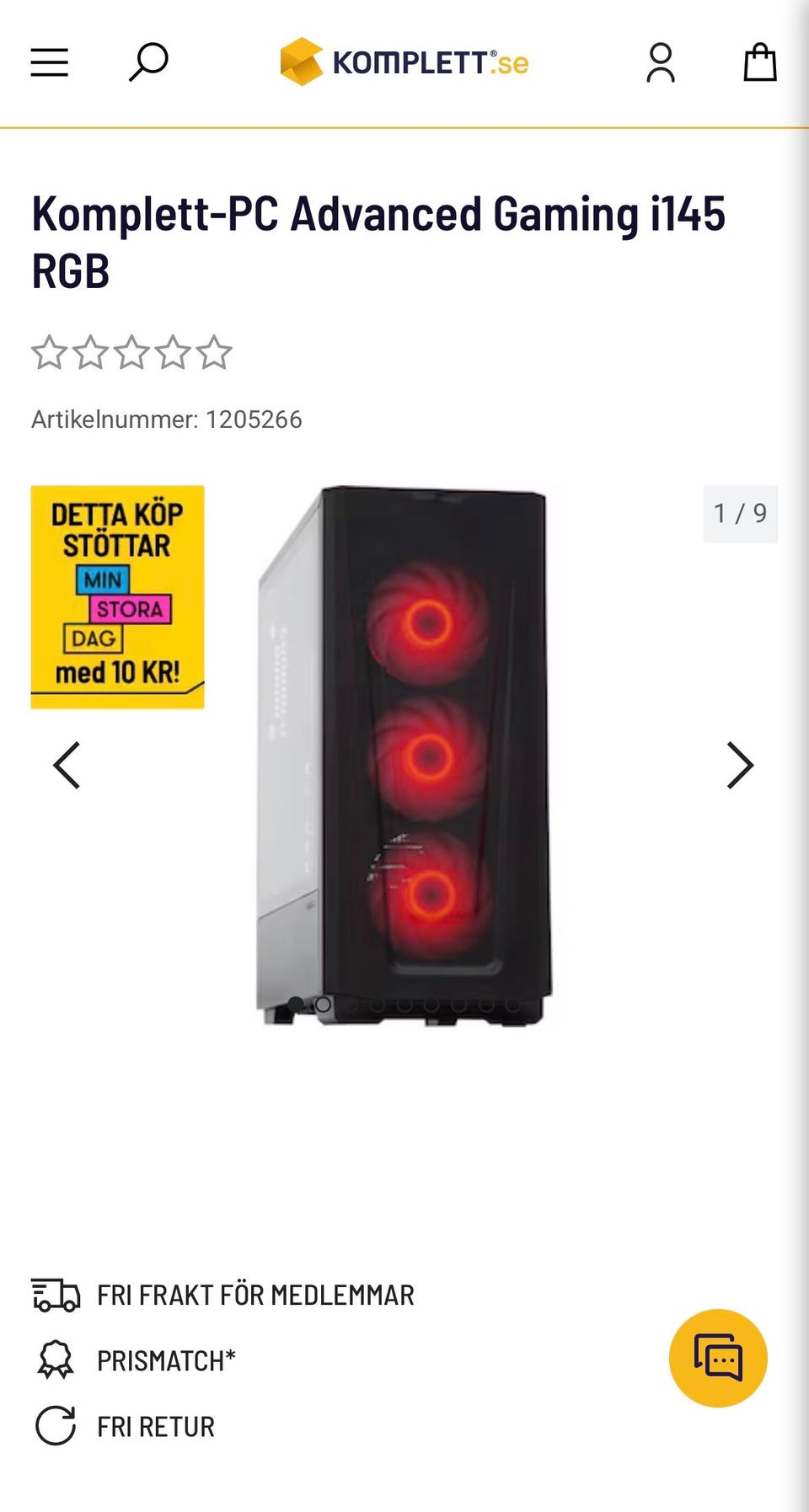The height and width of the screenshot is (1512, 809).
Task: Open the user account icon
Action: coord(661,63)
